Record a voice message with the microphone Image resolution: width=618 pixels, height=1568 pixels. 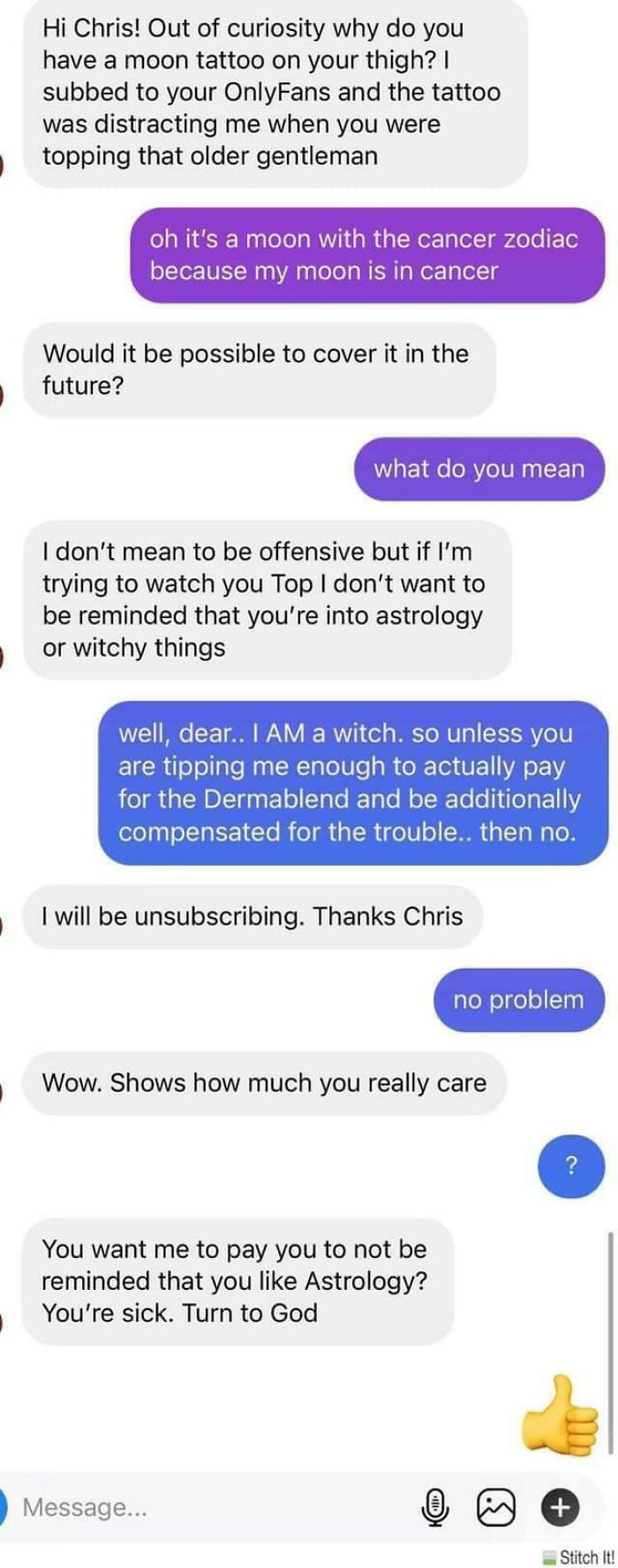tap(433, 1507)
